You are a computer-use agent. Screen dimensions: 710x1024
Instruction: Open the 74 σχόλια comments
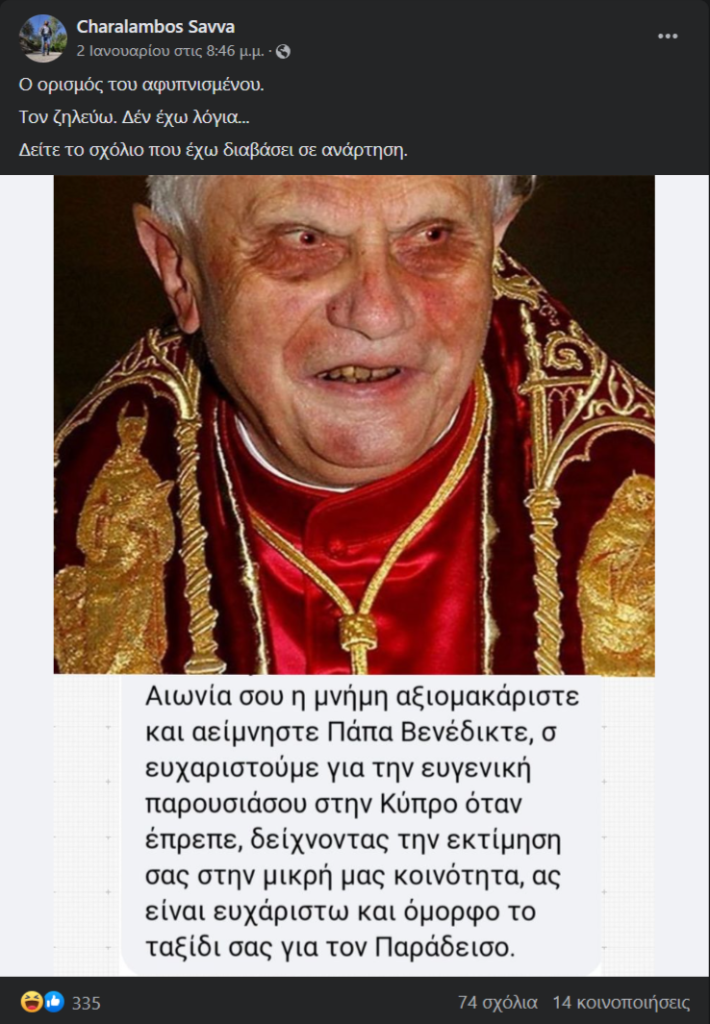tap(497, 1002)
